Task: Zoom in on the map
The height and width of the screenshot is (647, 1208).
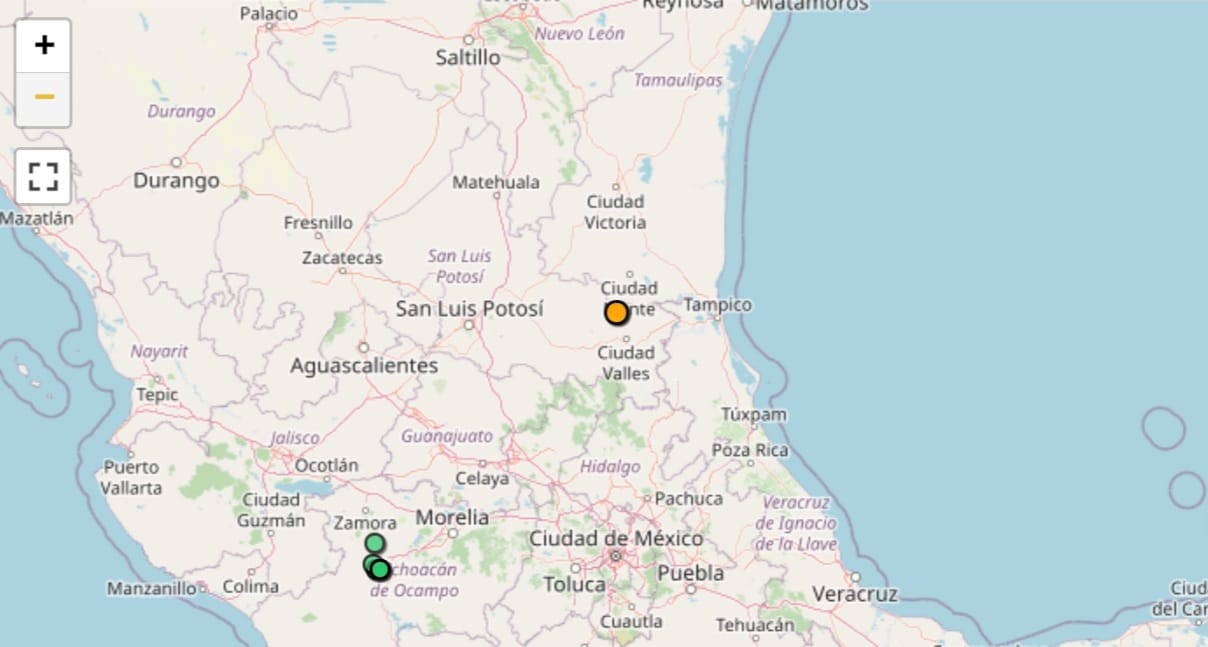Action: click(x=44, y=46)
